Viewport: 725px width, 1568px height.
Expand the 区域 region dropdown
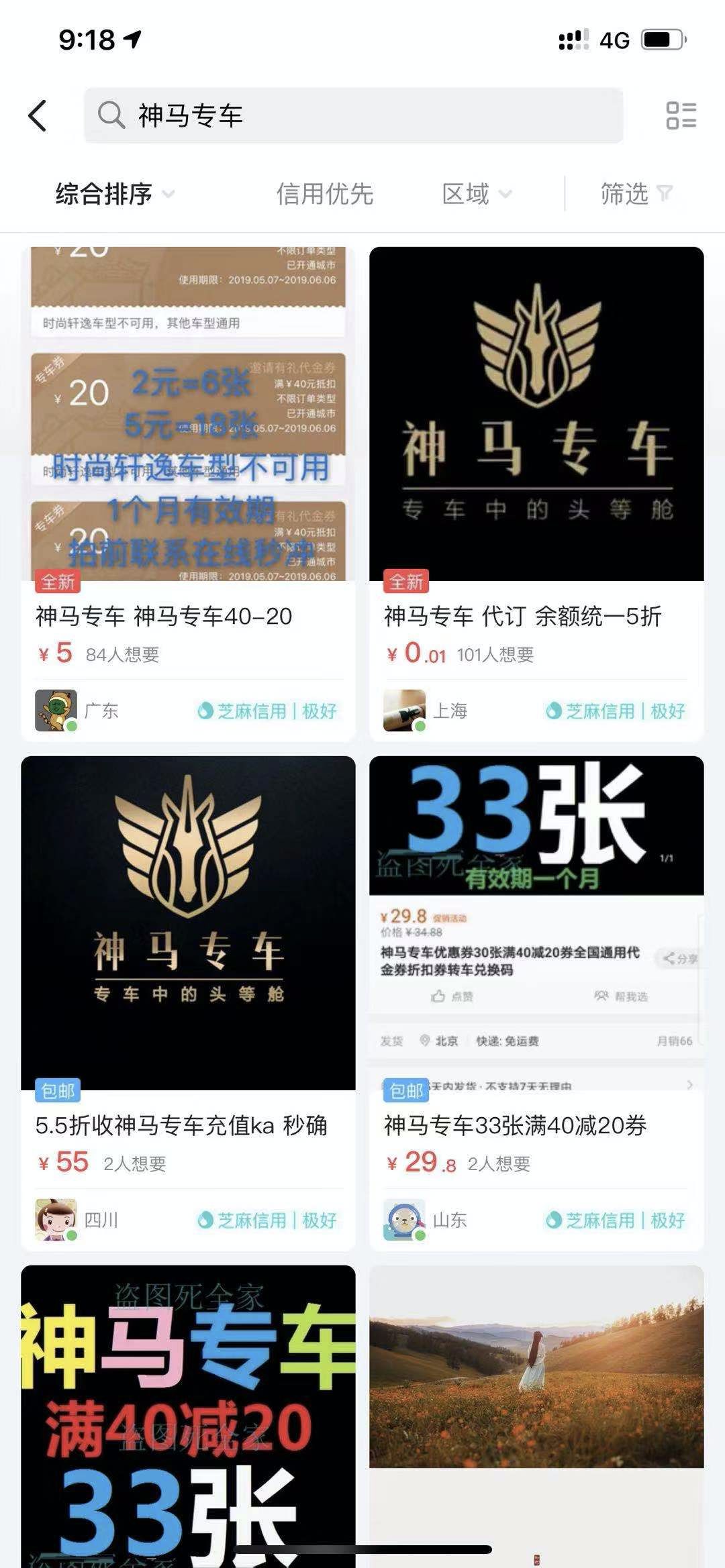point(476,194)
